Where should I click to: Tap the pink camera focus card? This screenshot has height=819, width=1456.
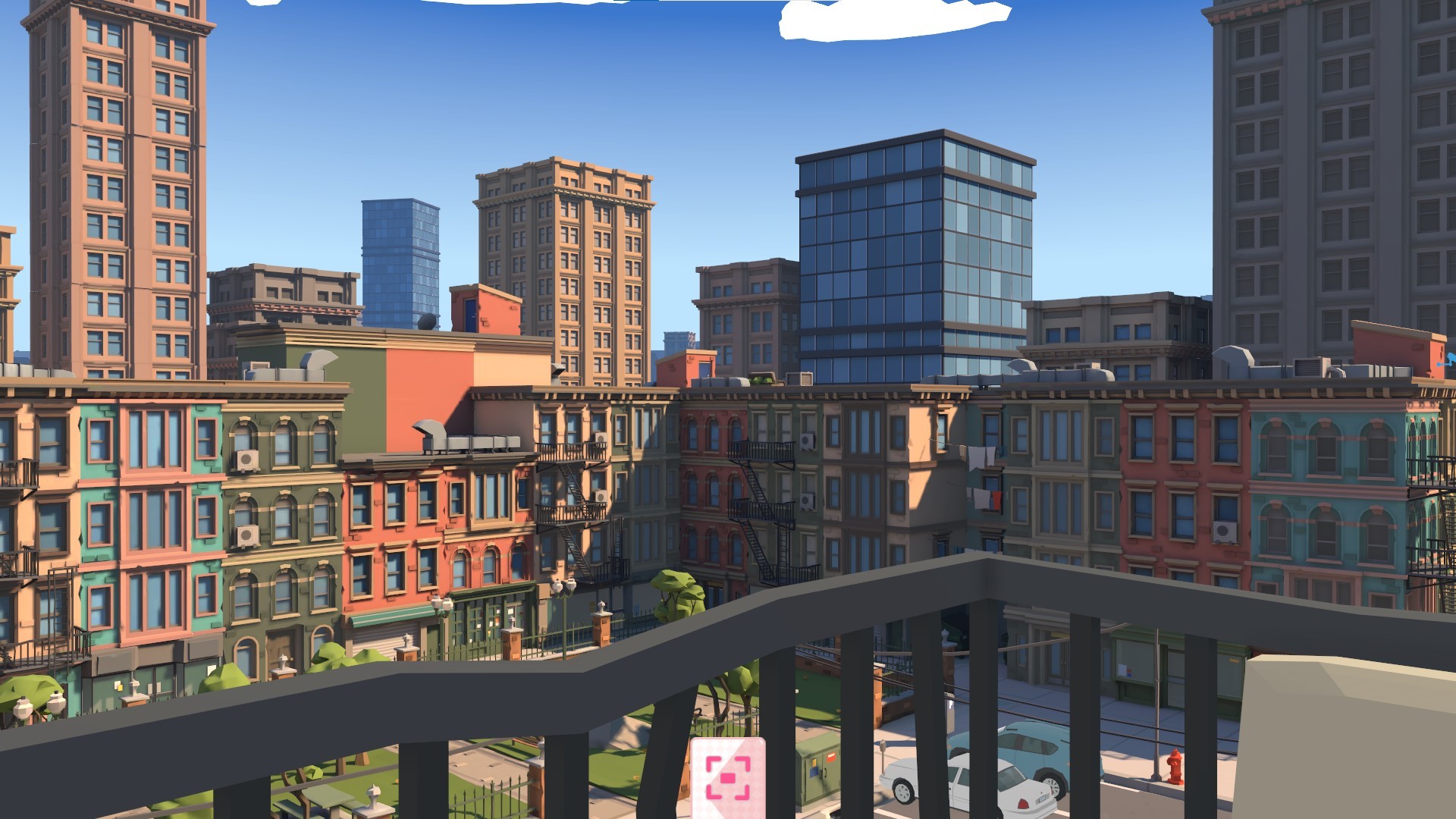click(x=727, y=778)
